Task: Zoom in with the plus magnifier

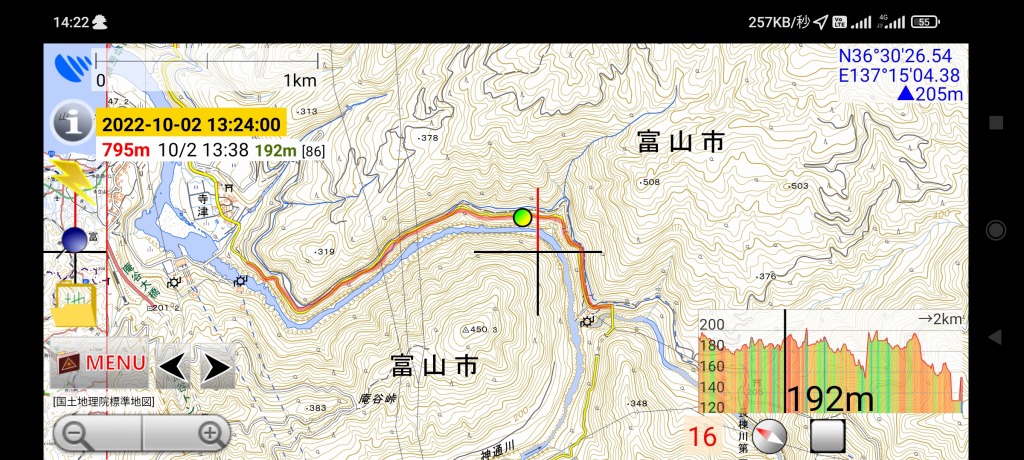Action: point(209,434)
